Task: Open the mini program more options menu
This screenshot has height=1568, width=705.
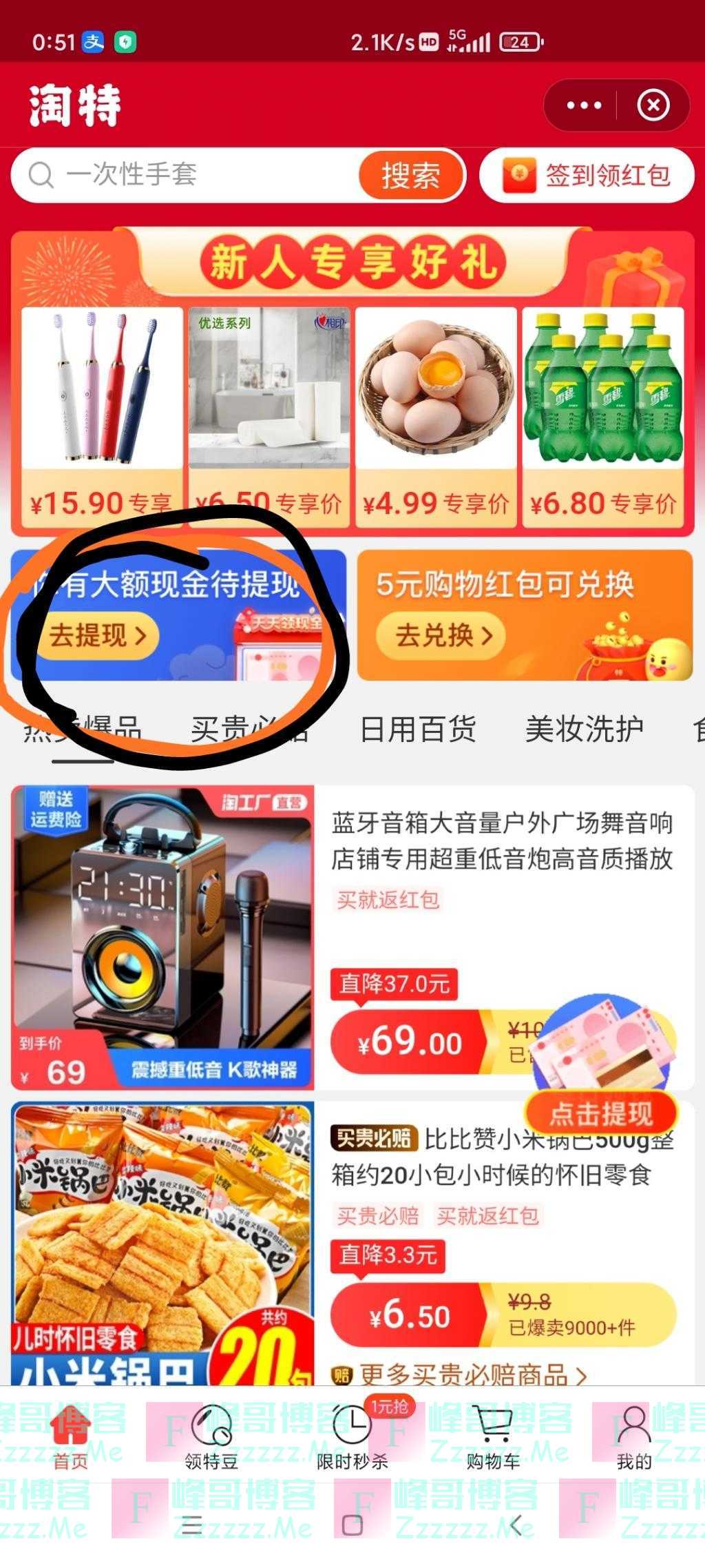Action: click(583, 105)
